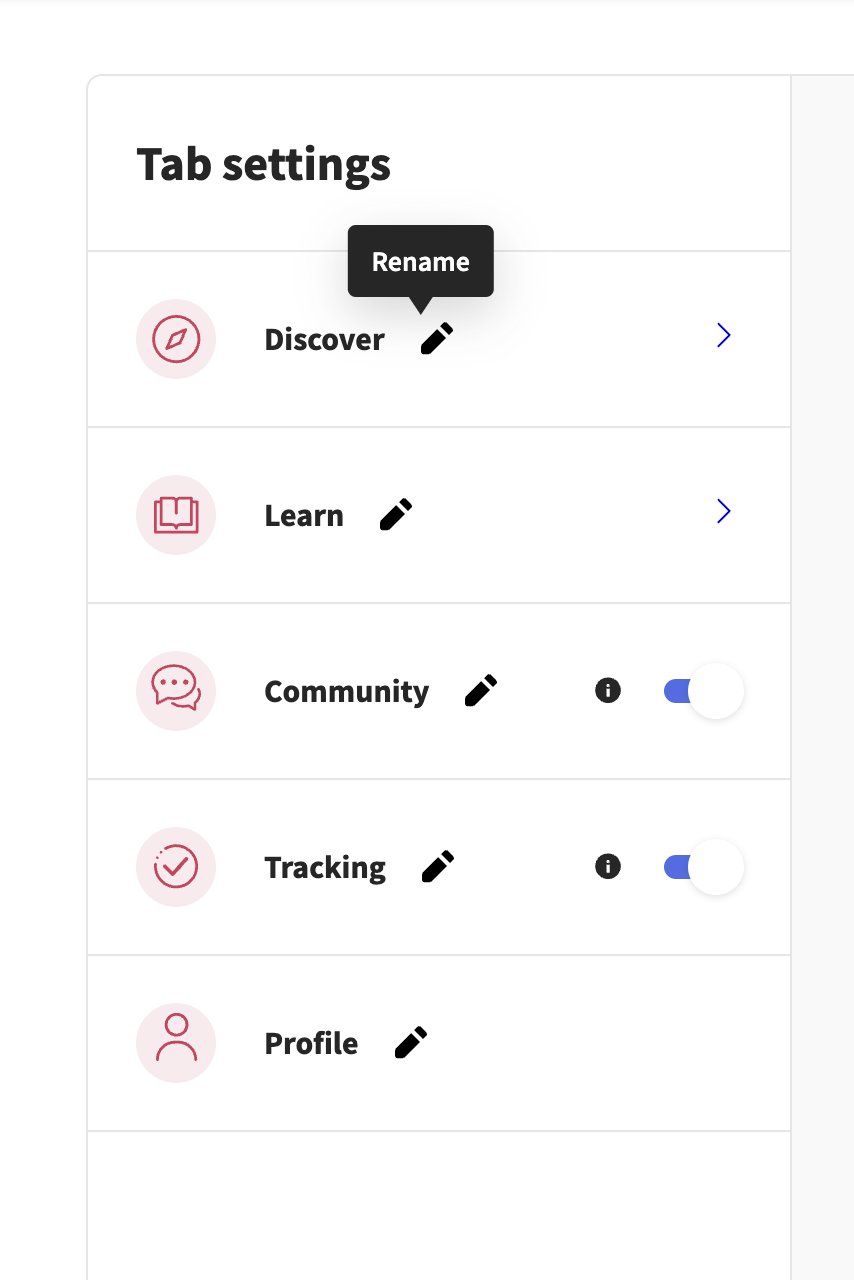The height and width of the screenshot is (1280, 854).
Task: Edit the Tracking tab name
Action: [x=438, y=867]
